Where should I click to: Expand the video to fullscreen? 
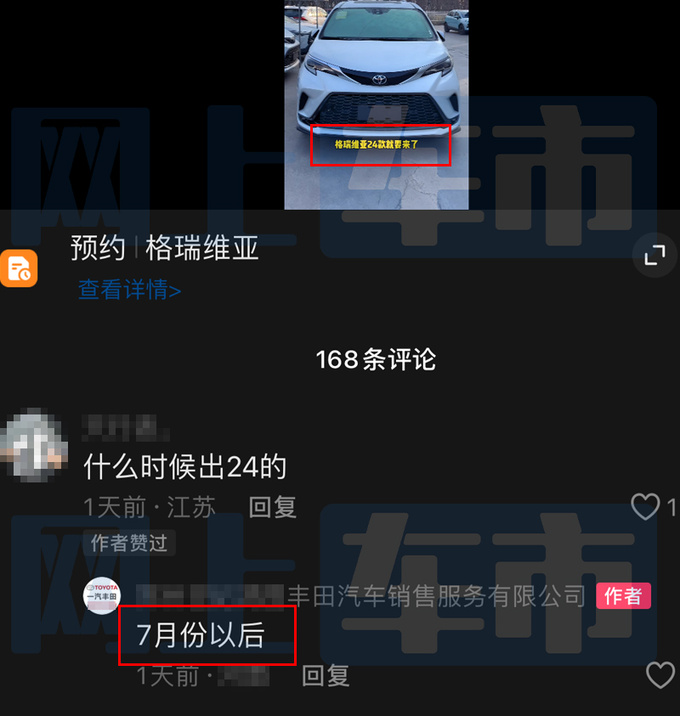coord(655,256)
